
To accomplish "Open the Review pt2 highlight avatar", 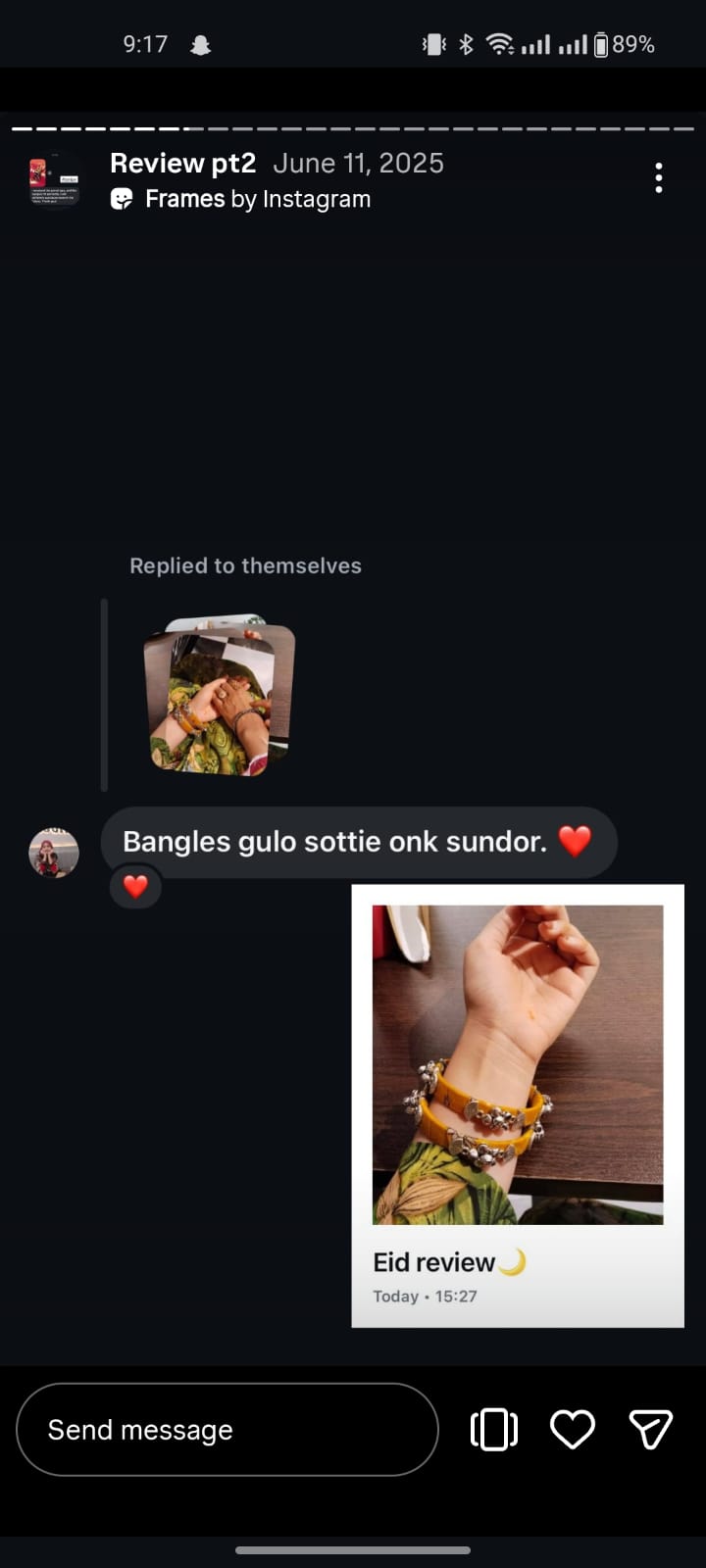I will (54, 180).
